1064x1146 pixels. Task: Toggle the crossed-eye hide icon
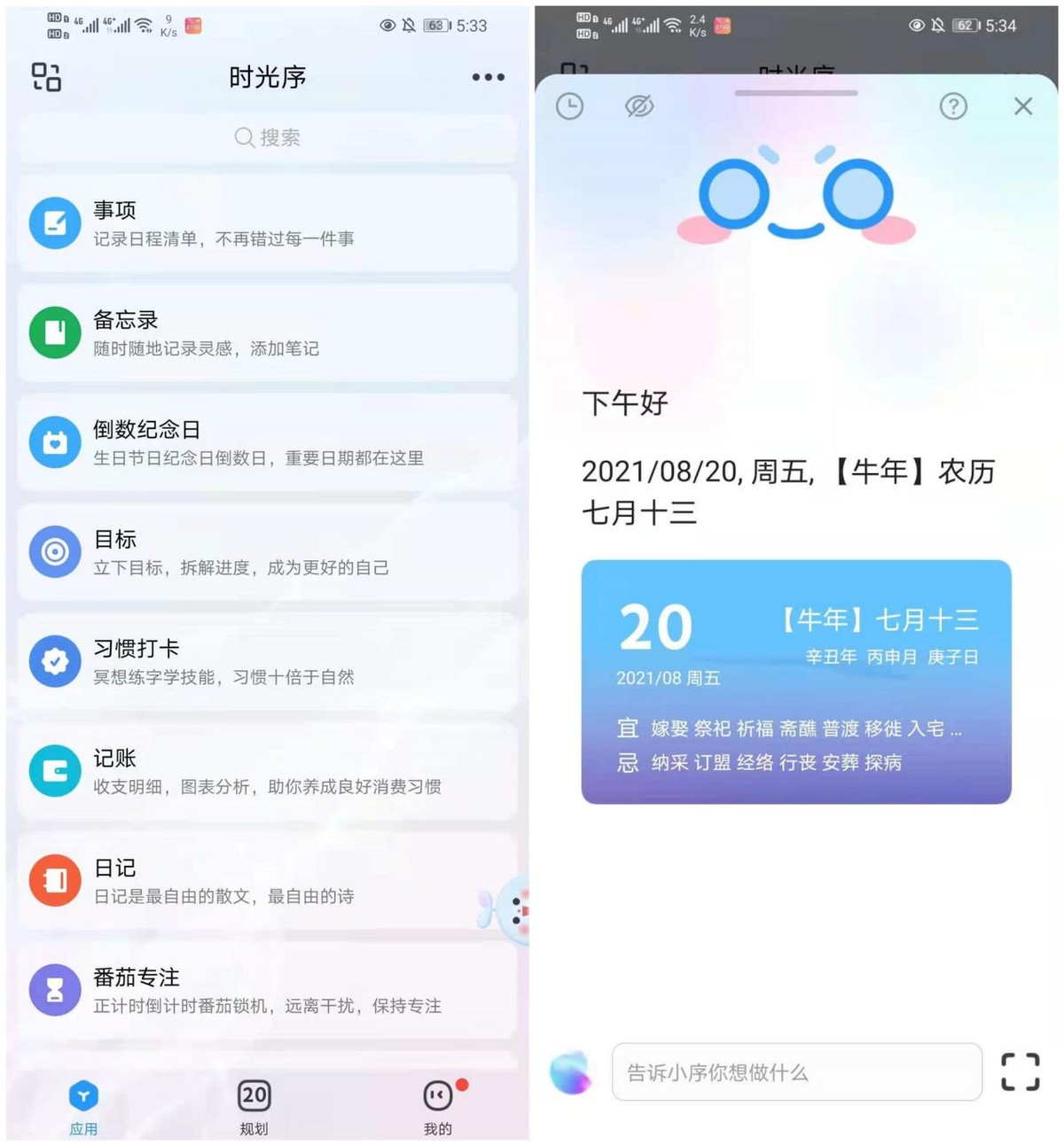[x=638, y=106]
